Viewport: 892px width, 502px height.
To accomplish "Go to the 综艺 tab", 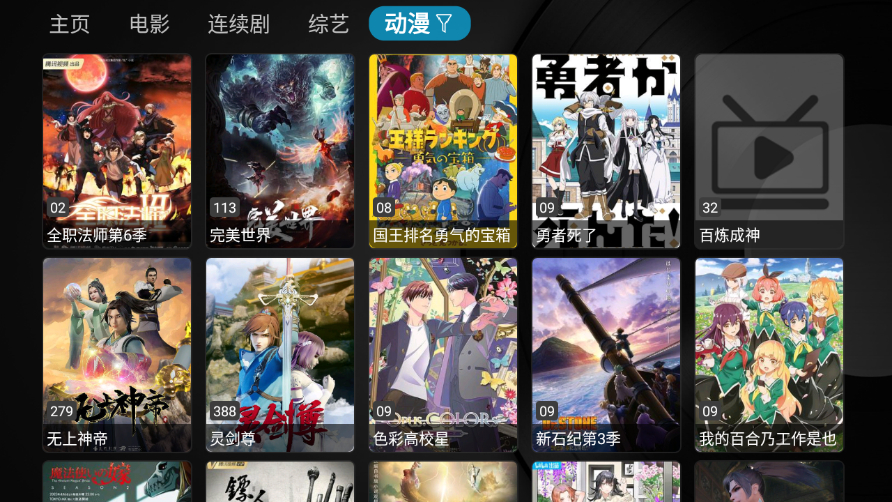I will [328, 24].
